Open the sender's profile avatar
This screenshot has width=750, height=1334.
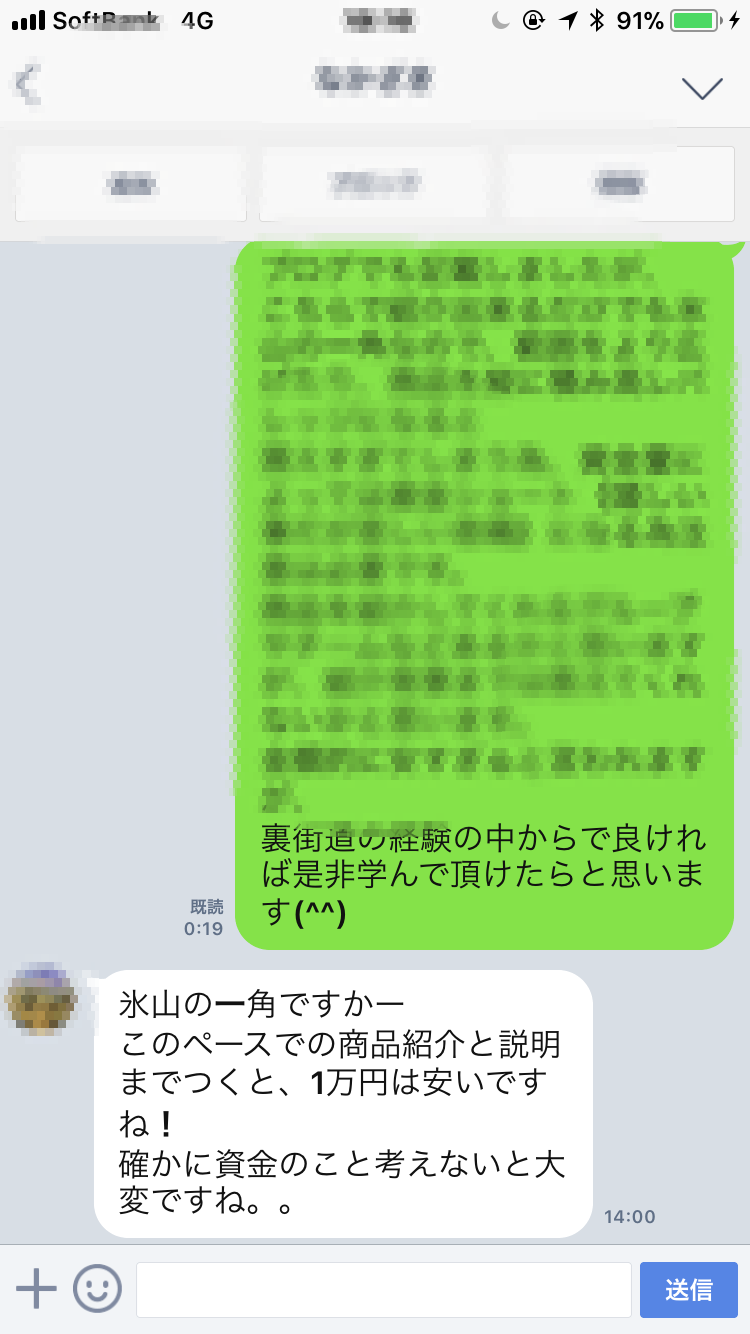click(x=40, y=999)
